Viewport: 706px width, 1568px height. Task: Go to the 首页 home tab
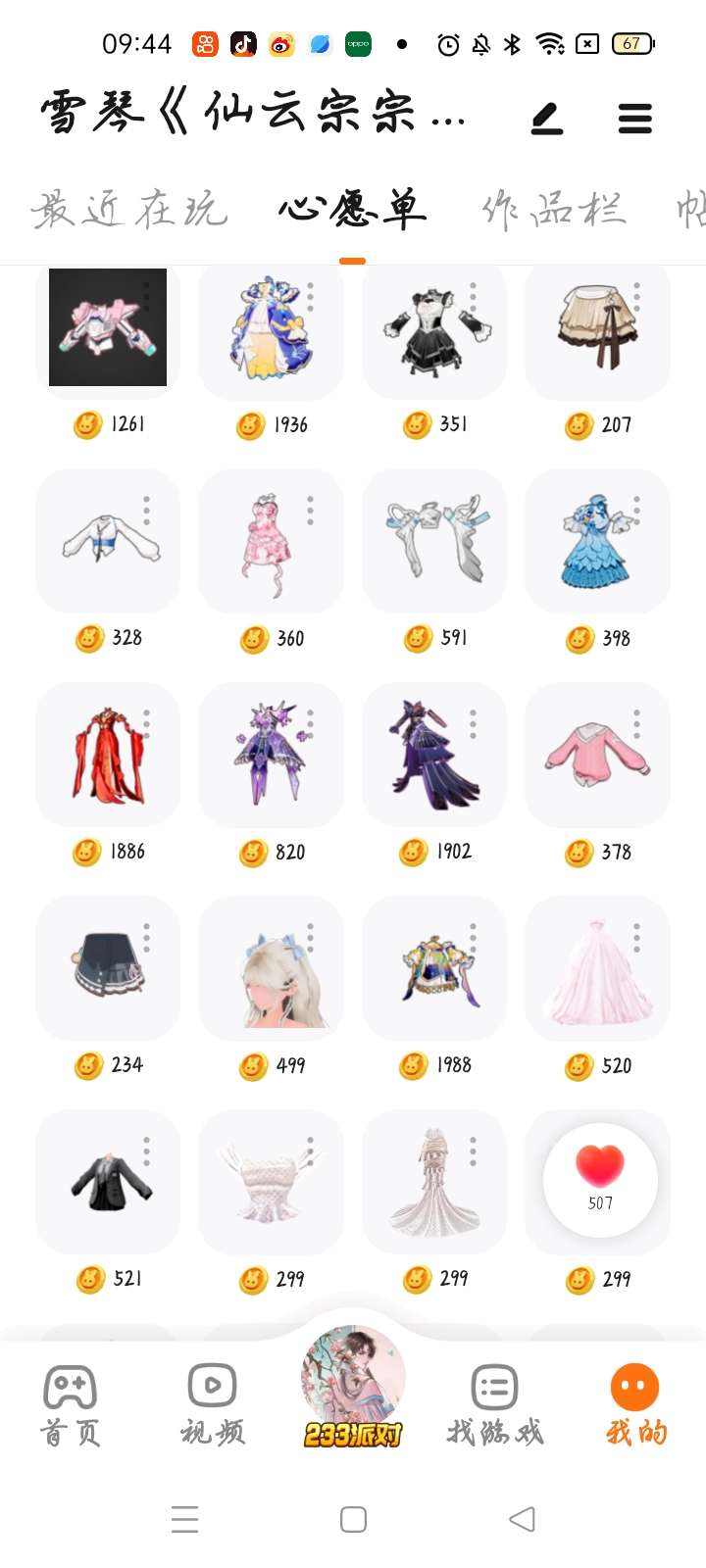[70, 1404]
